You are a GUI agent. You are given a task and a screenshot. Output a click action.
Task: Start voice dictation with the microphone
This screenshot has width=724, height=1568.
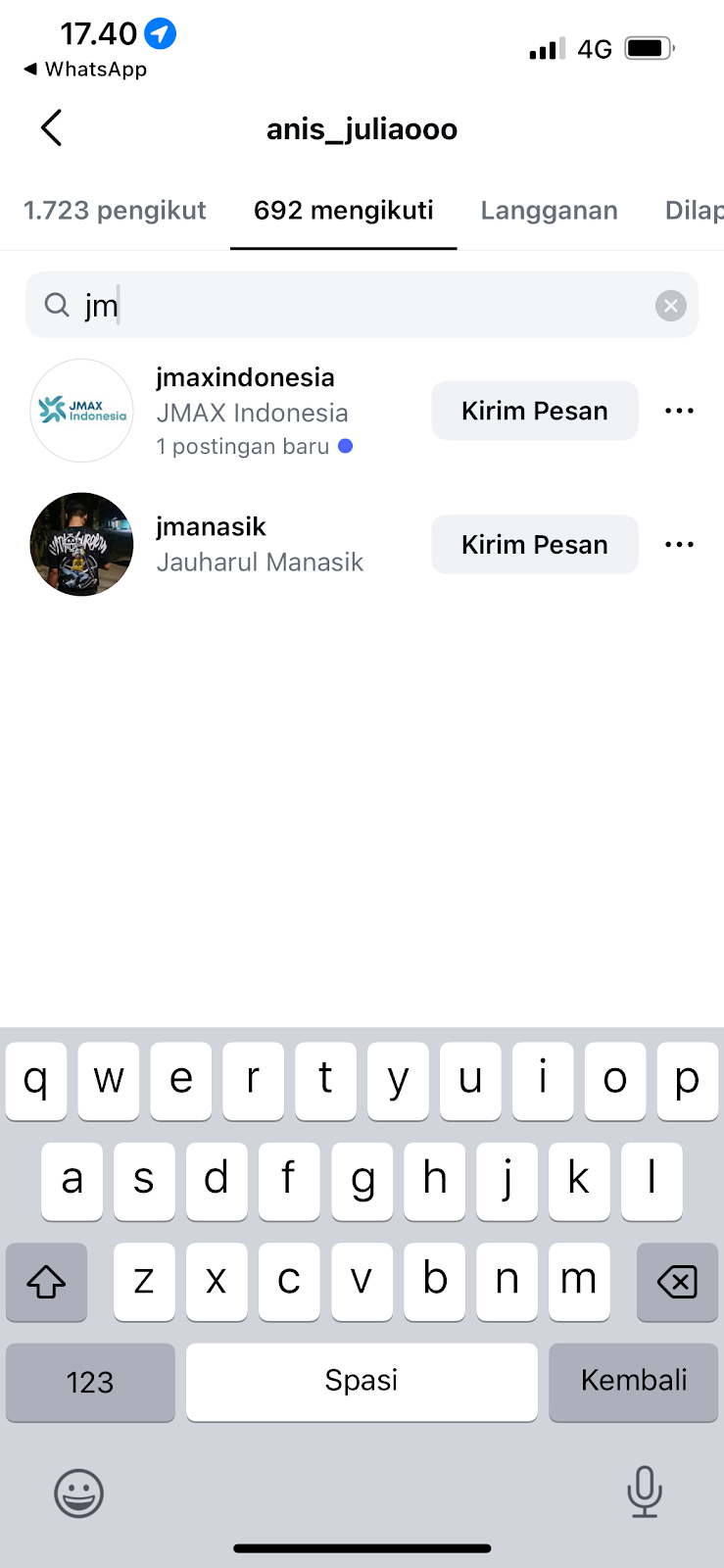[644, 1492]
